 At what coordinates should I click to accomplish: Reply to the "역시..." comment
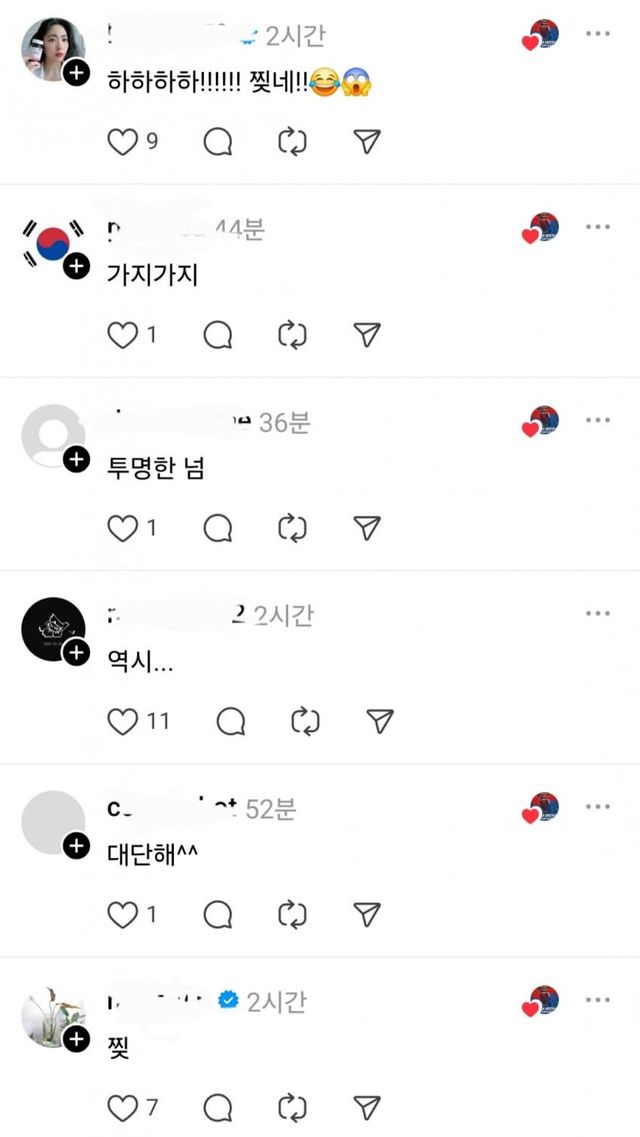click(231, 721)
